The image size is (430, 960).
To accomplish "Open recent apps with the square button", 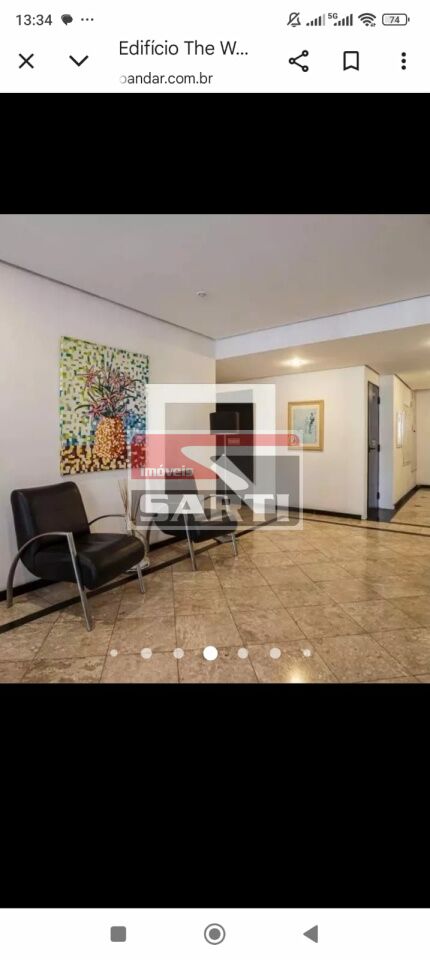I will click(x=118, y=934).
